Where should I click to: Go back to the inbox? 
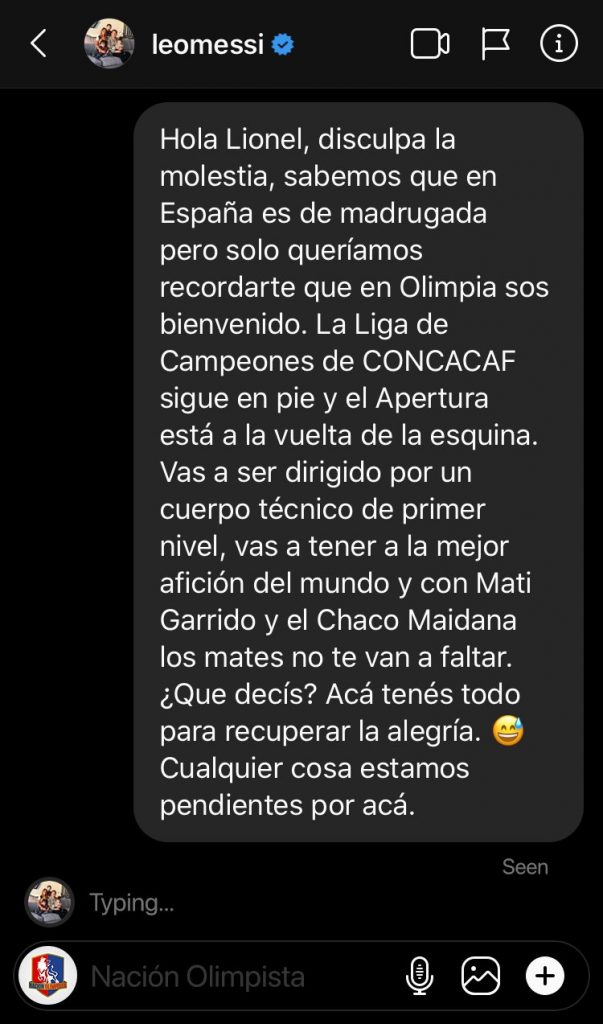coord(38,44)
